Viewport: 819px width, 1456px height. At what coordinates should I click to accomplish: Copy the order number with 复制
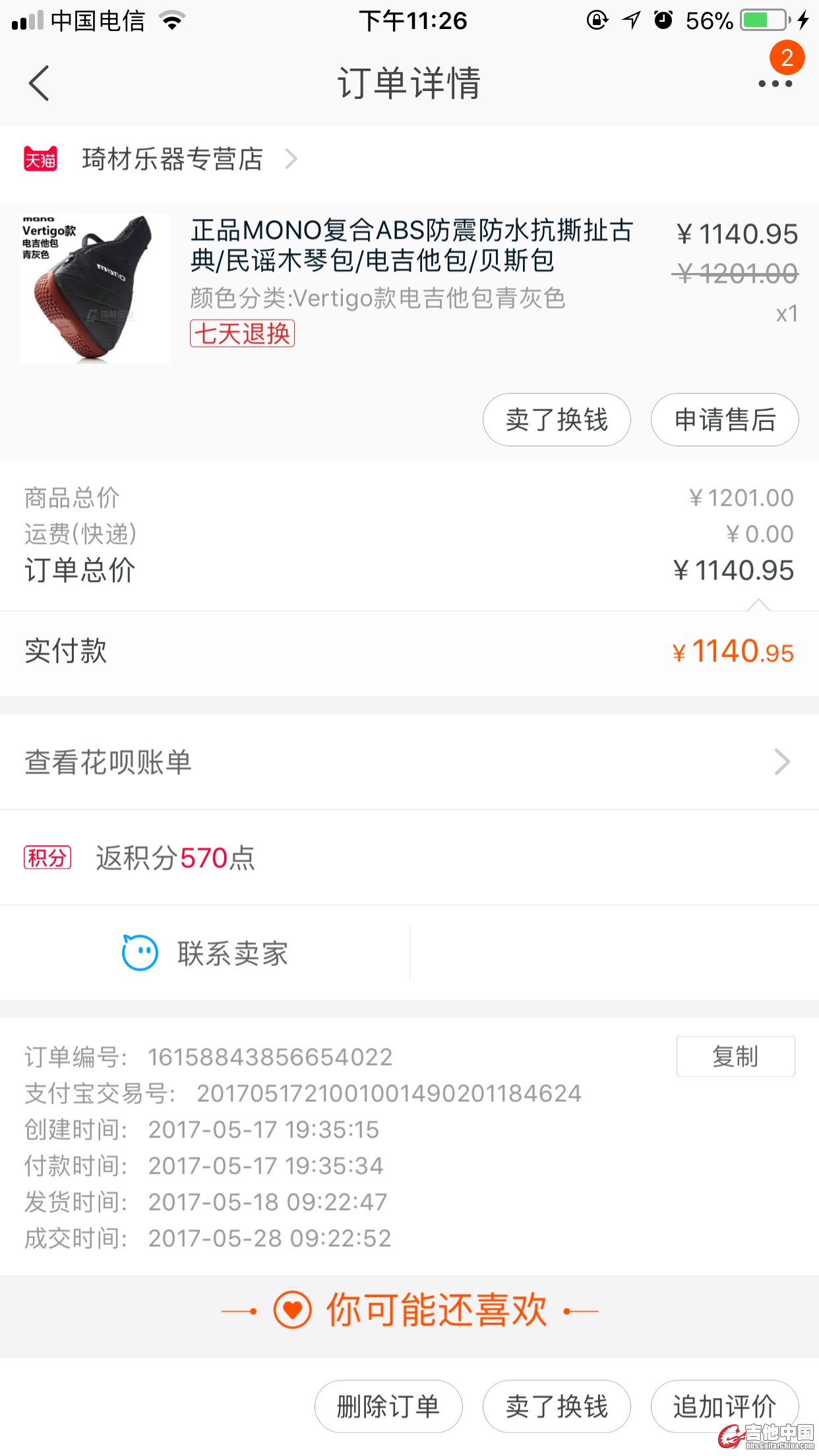735,1056
